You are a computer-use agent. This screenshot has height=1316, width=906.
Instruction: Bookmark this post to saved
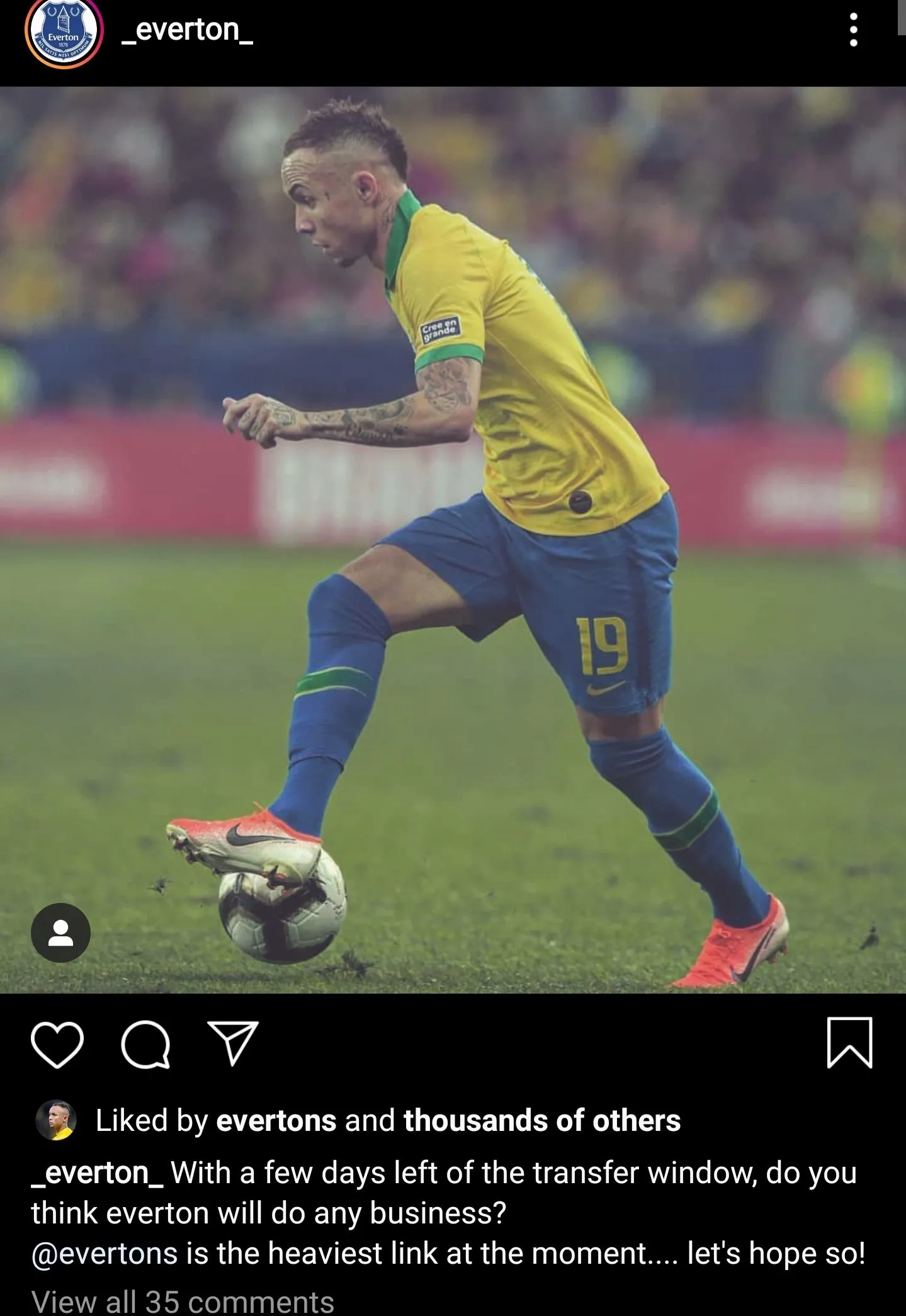point(849,1043)
